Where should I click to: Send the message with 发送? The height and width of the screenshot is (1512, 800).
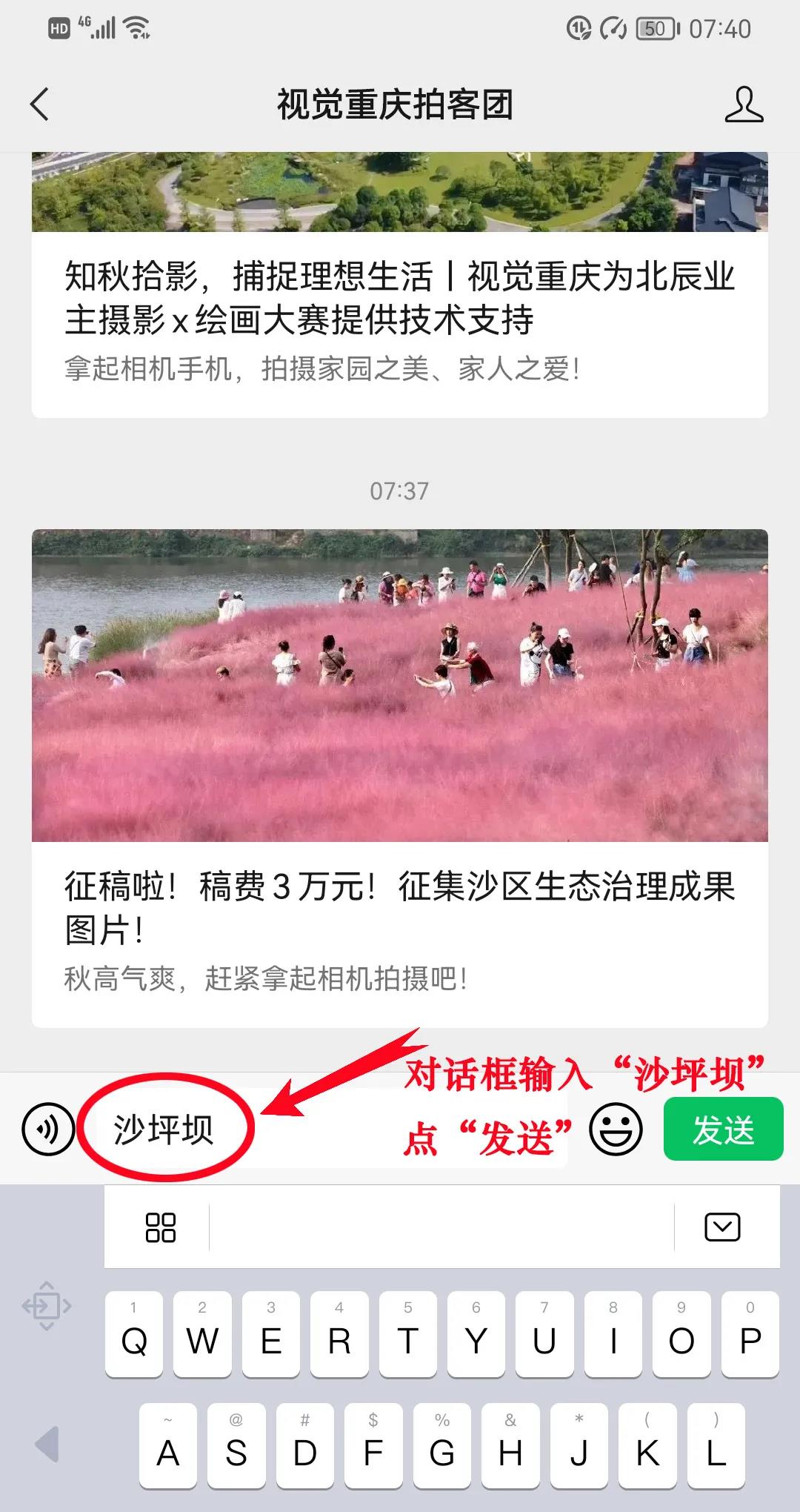[x=723, y=1129]
